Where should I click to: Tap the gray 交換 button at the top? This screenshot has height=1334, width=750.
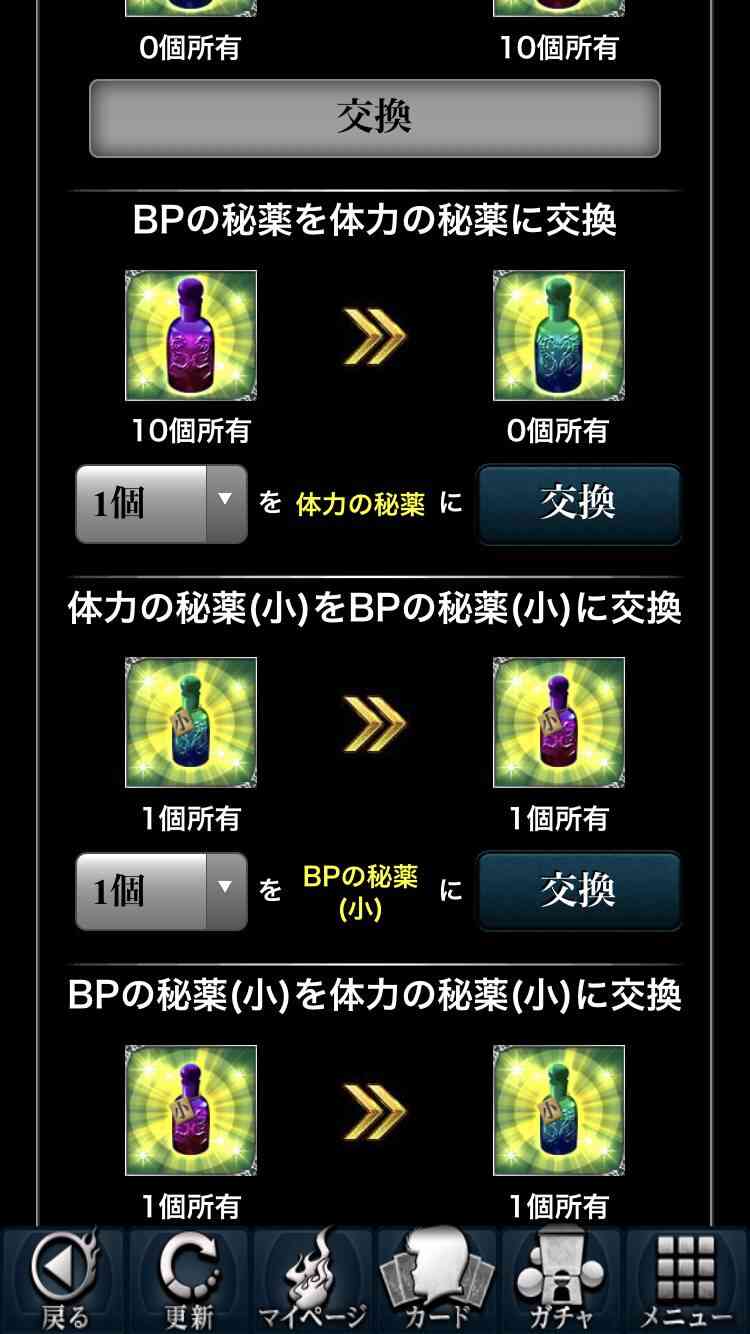tap(375, 118)
